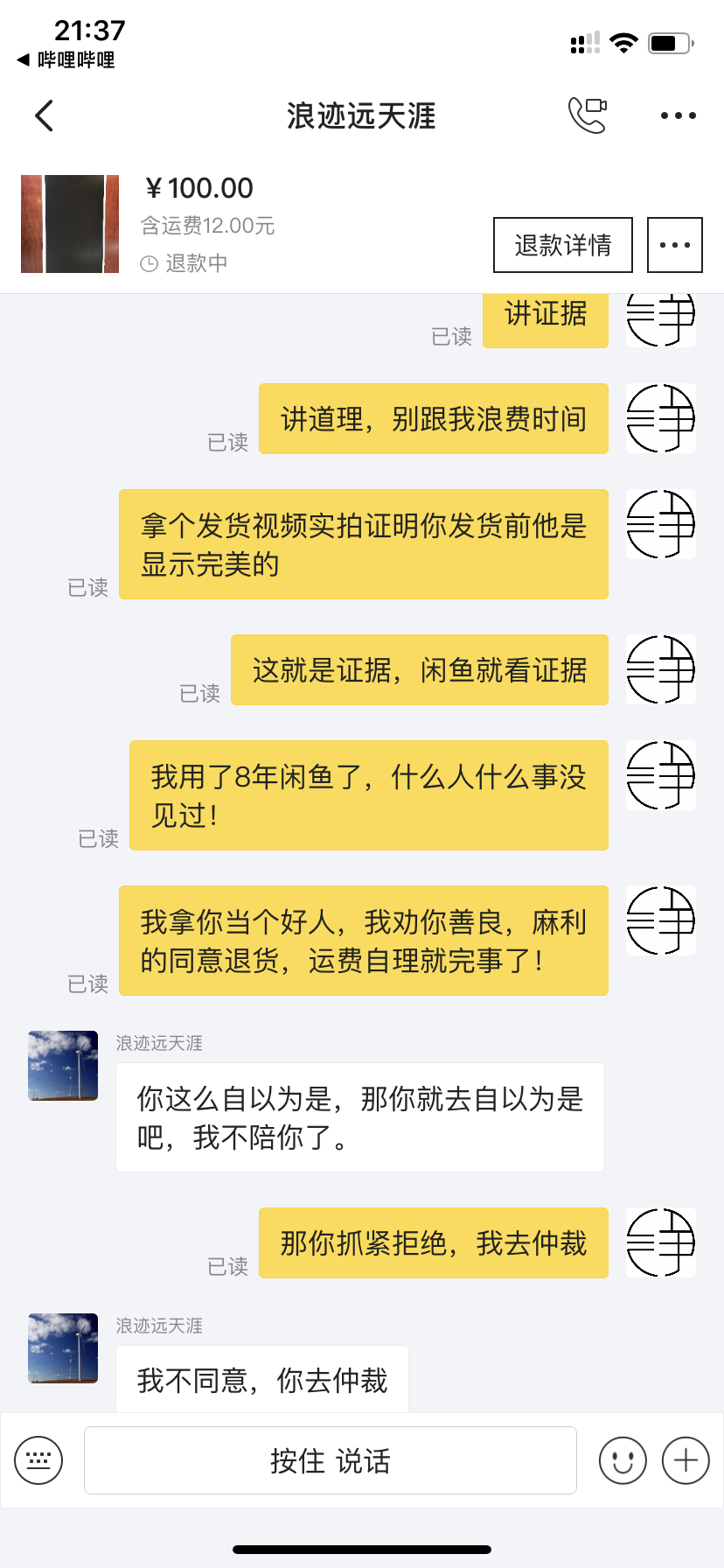Tap the three-dot button beside 退款详情
The height and width of the screenshot is (1568, 724).
(675, 245)
